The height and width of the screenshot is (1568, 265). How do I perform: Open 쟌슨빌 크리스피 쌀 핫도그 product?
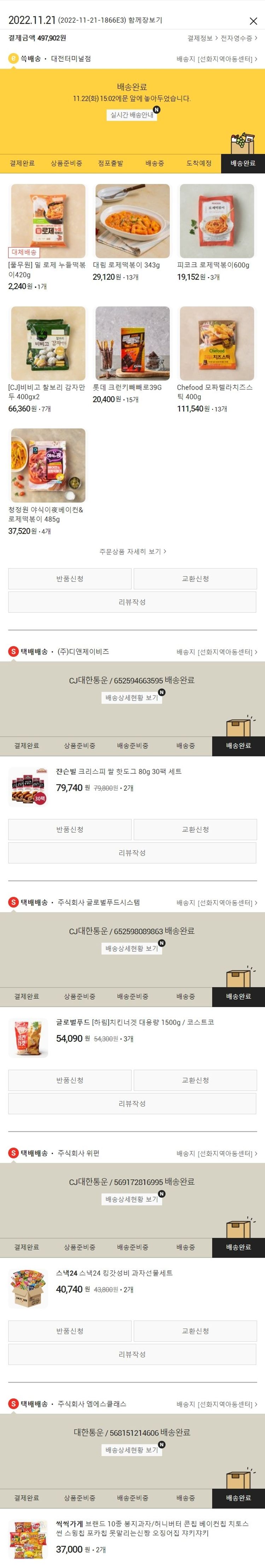pyautogui.click(x=118, y=772)
